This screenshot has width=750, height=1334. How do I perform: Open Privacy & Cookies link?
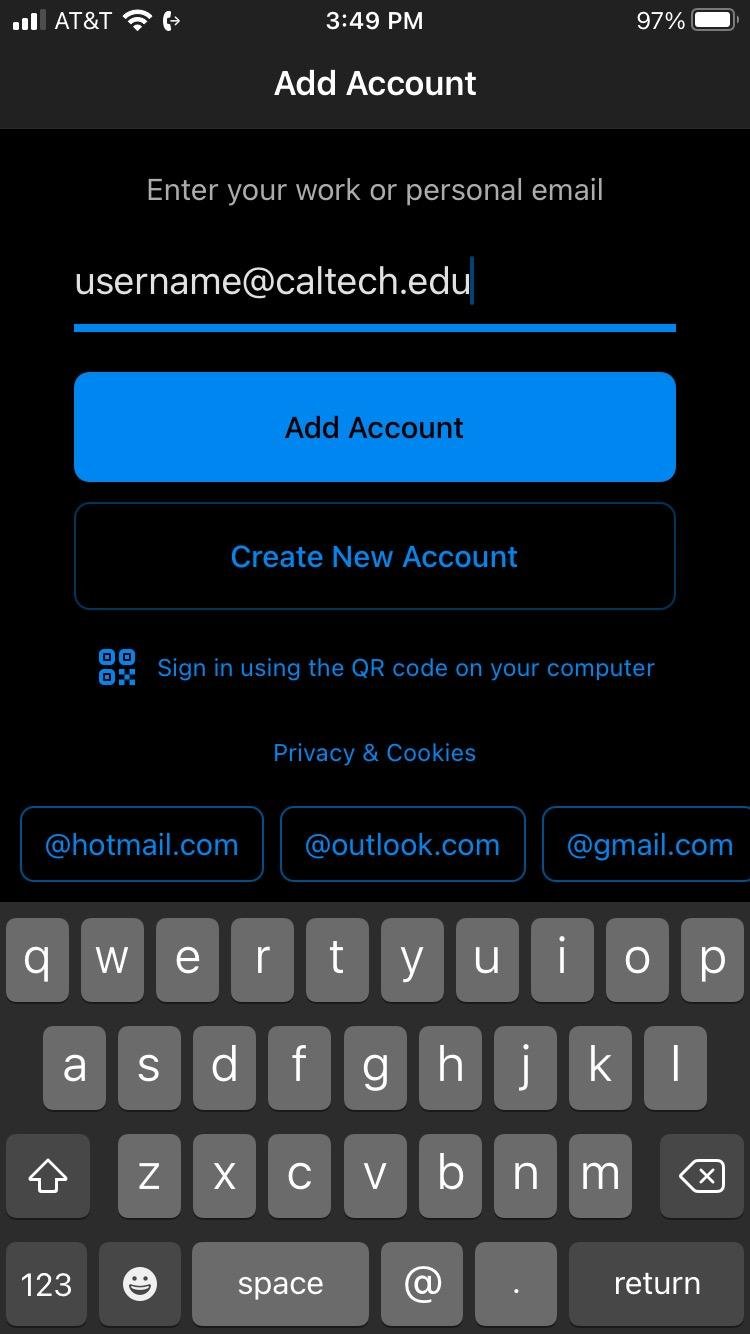click(375, 753)
